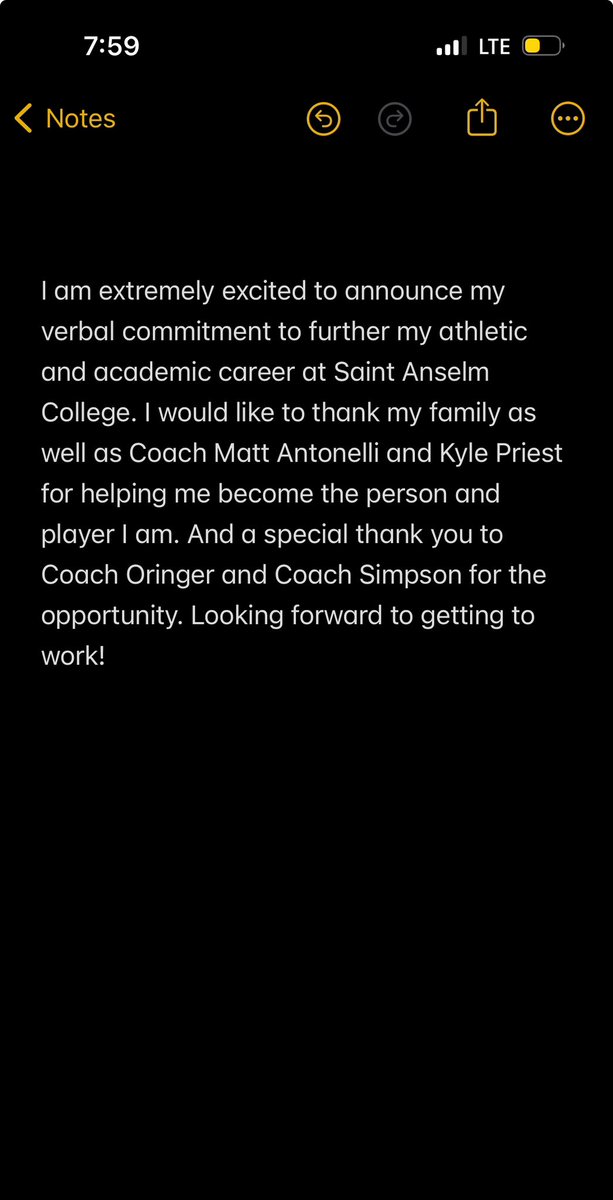
Task: Share this note
Action: click(x=482, y=119)
